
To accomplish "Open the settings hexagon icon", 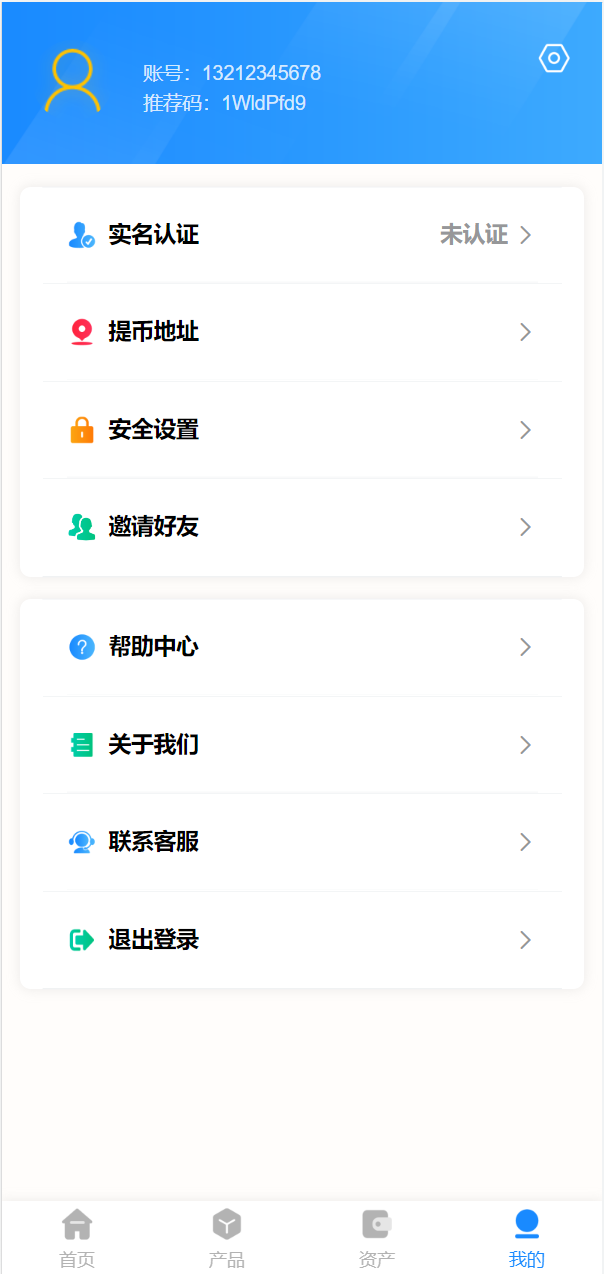I will 554,59.
